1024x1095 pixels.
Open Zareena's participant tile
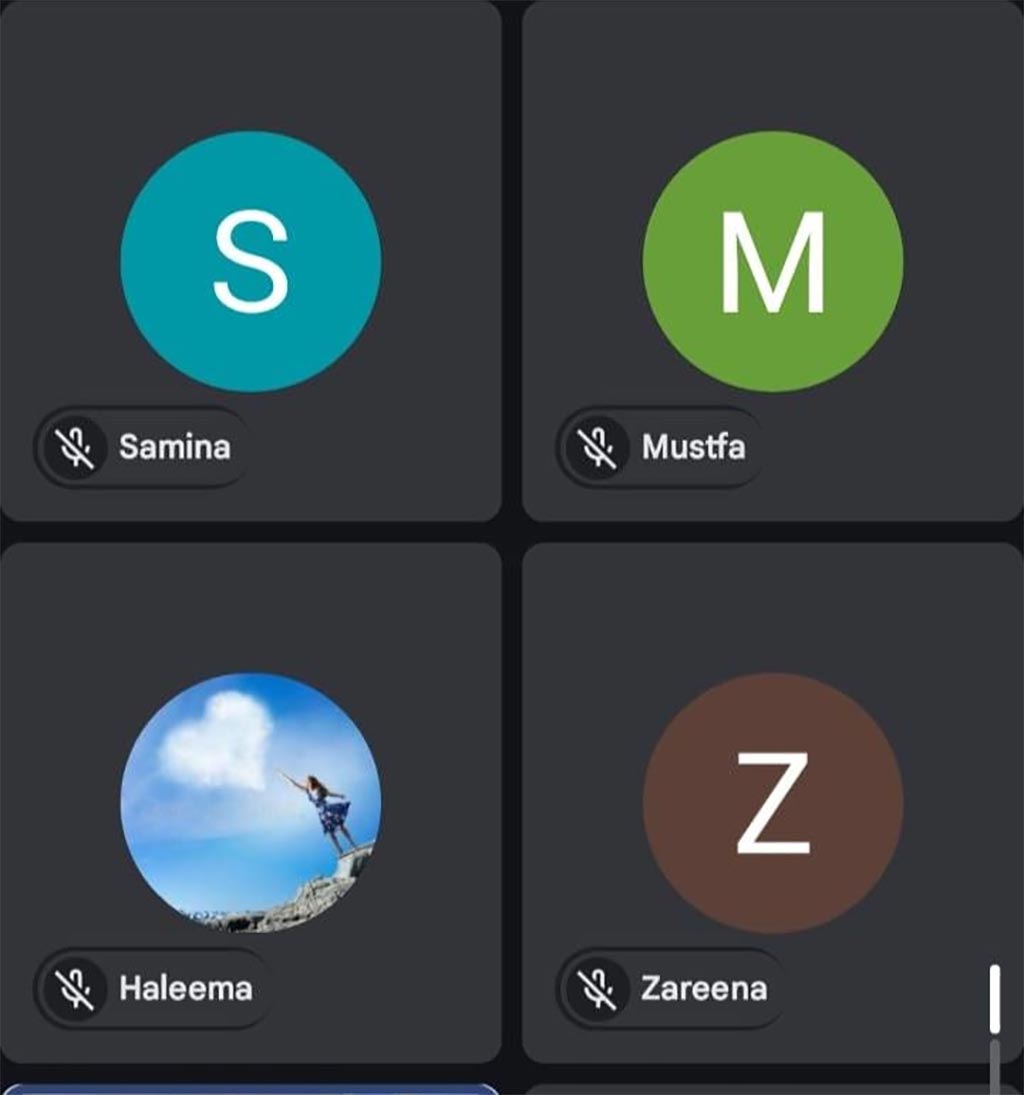[x=772, y=802]
